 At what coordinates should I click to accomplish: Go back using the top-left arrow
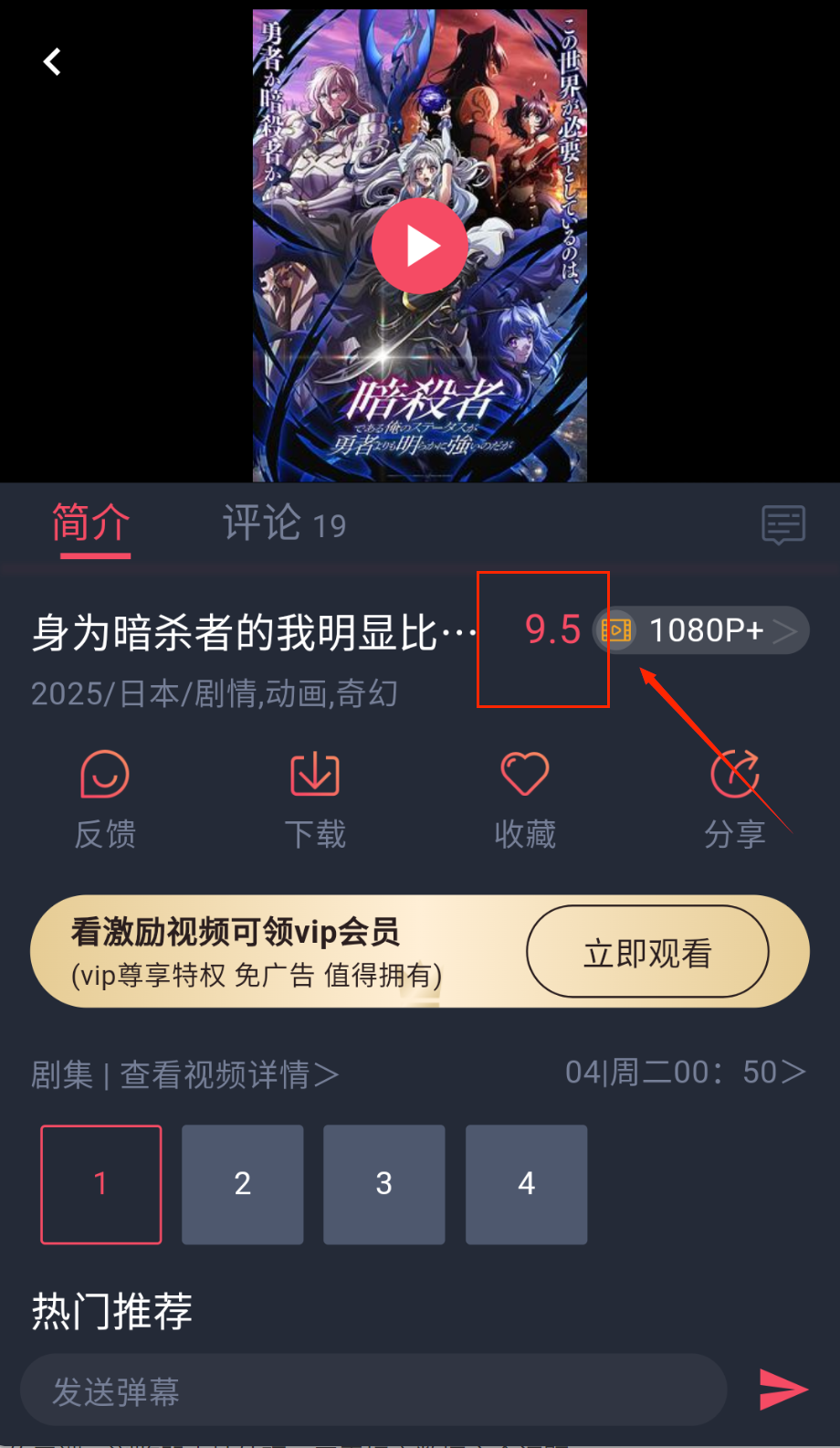[53, 62]
